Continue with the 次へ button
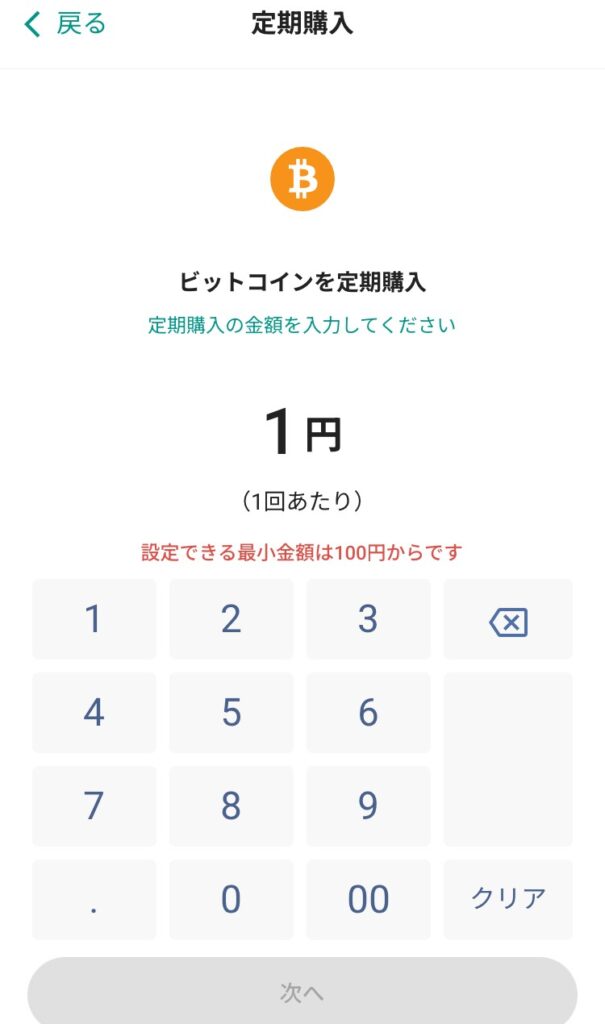This screenshot has width=605, height=1024. [x=302, y=992]
